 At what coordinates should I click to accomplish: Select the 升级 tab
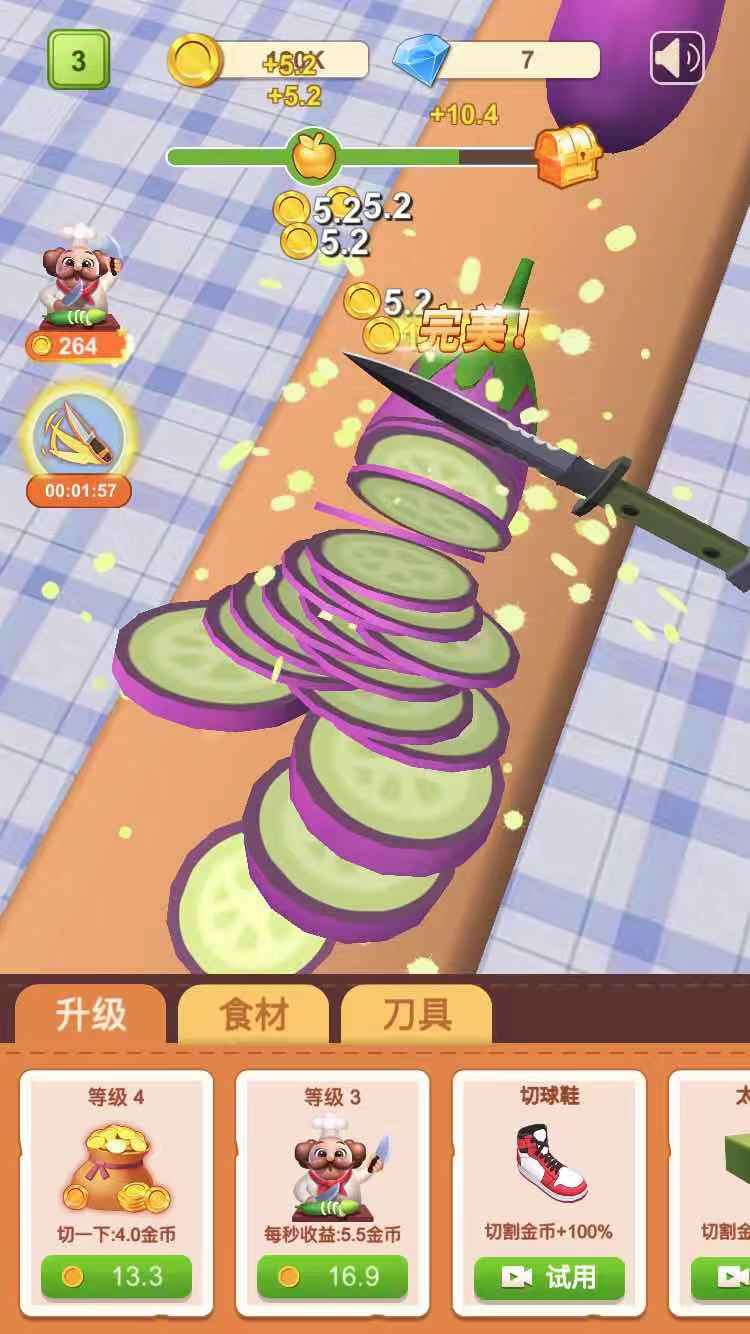[x=91, y=1015]
